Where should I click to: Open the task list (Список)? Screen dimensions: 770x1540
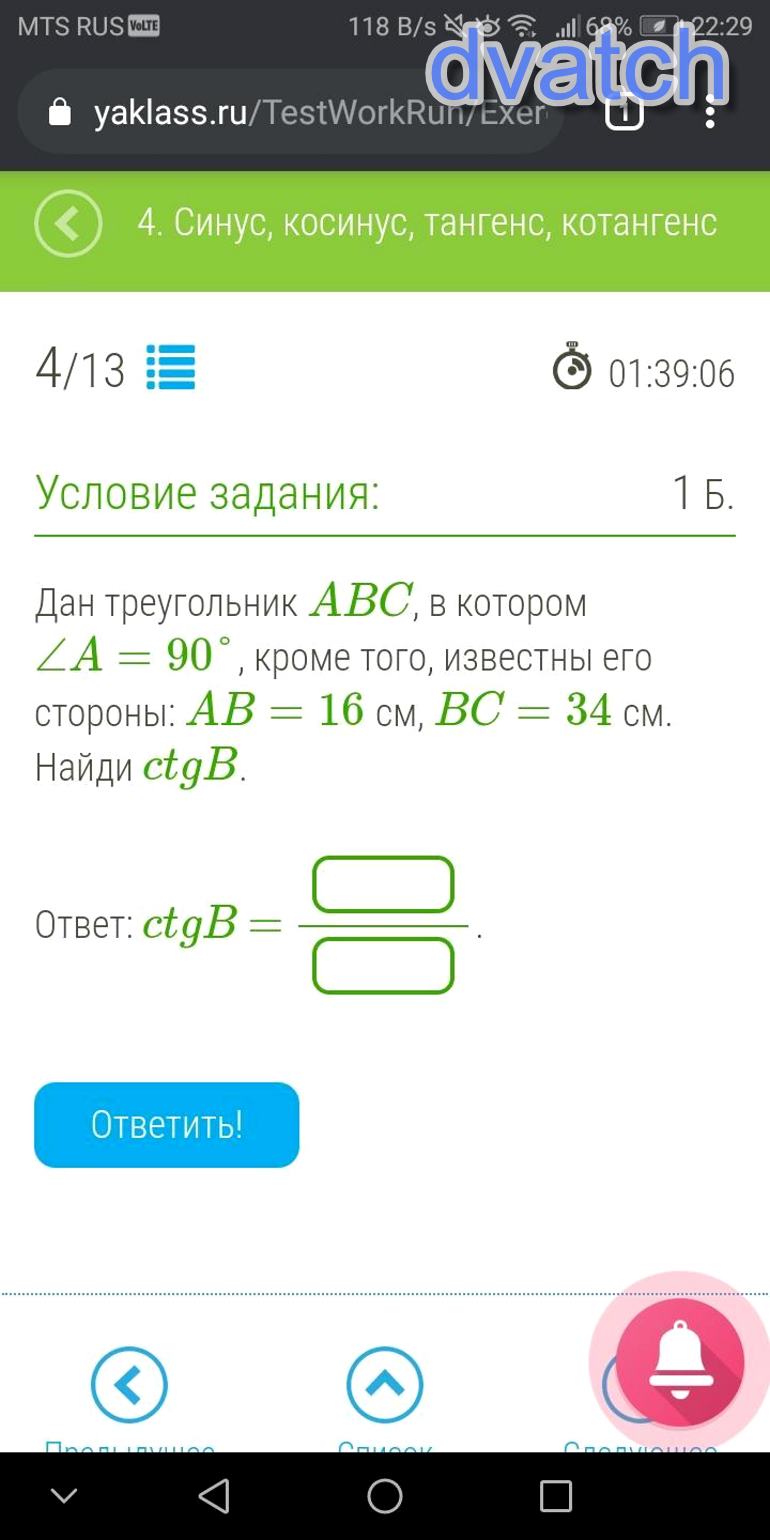[385, 1385]
